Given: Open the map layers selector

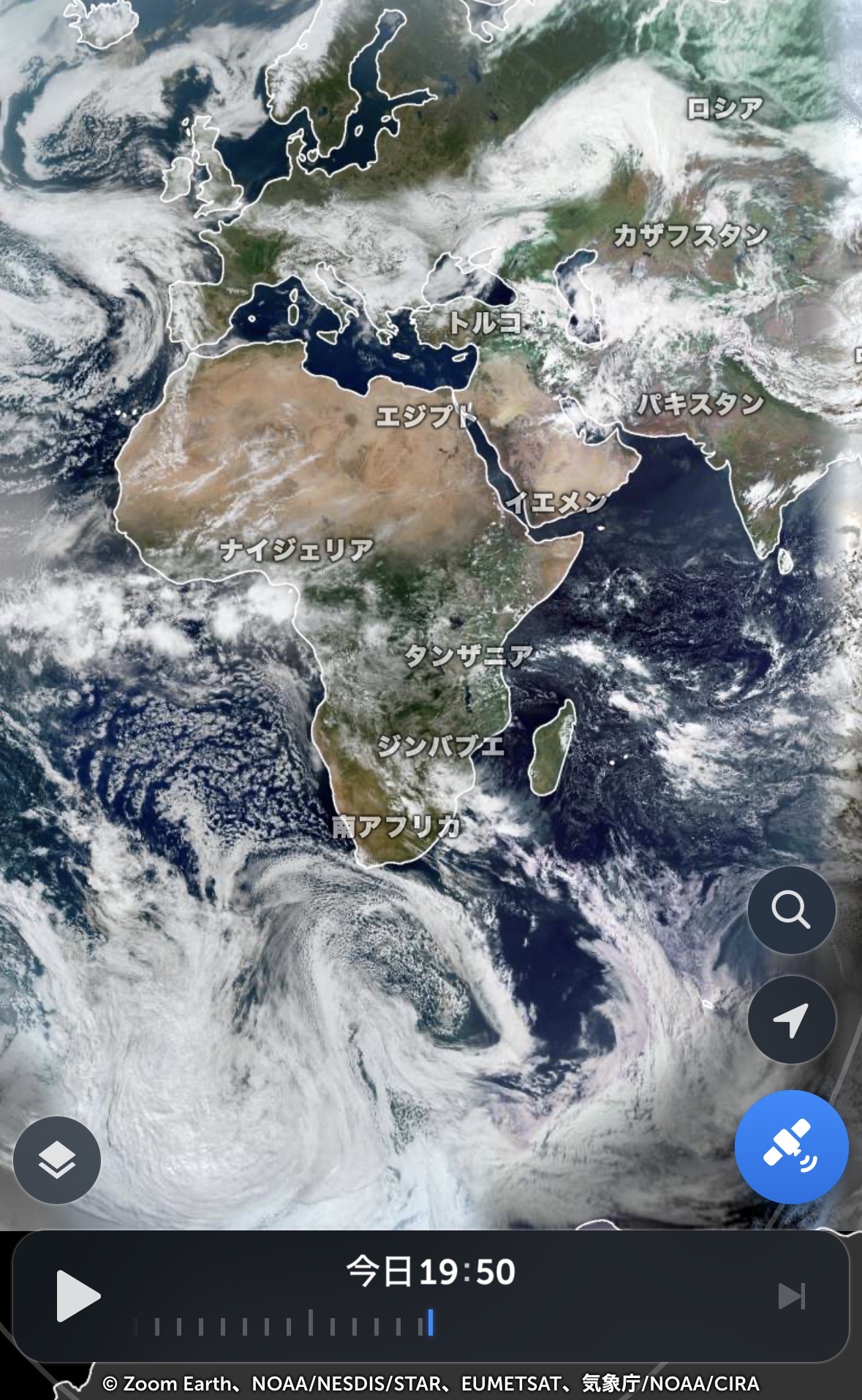Looking at the screenshot, I should (x=57, y=1160).
